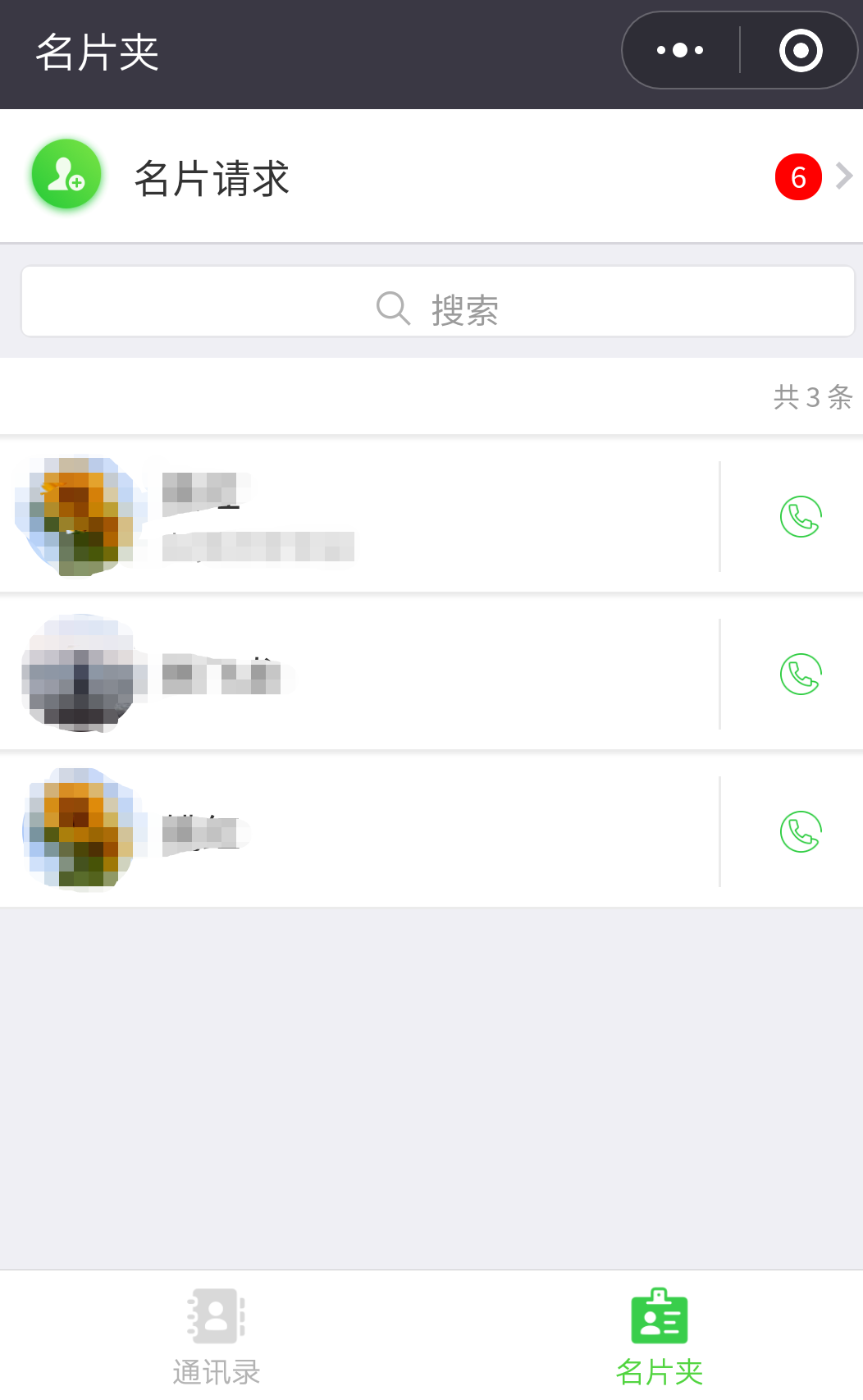Viewport: 863px width, 1400px height.
Task: Tap the chevron next to the red badge
Action: tap(842, 175)
